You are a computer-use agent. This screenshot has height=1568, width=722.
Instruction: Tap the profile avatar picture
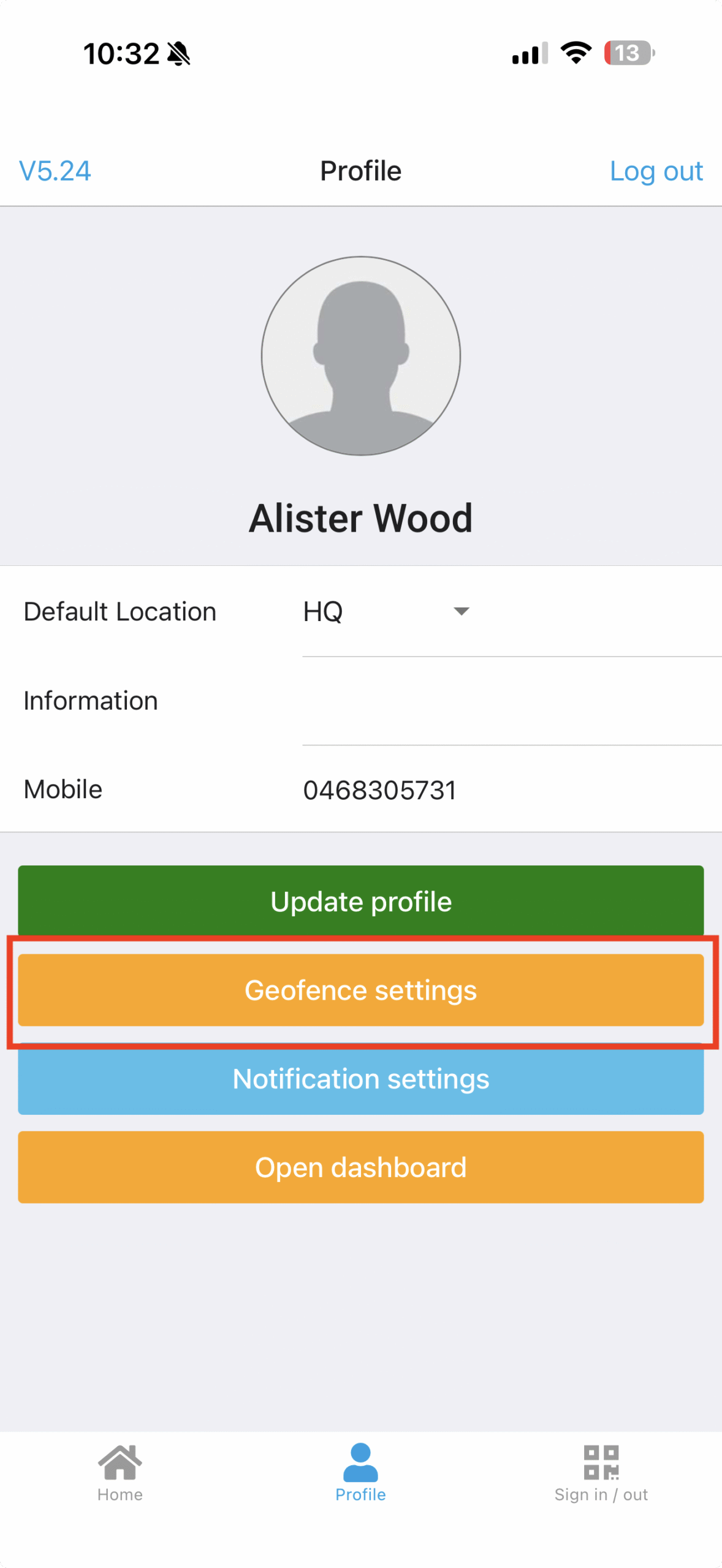coord(360,356)
